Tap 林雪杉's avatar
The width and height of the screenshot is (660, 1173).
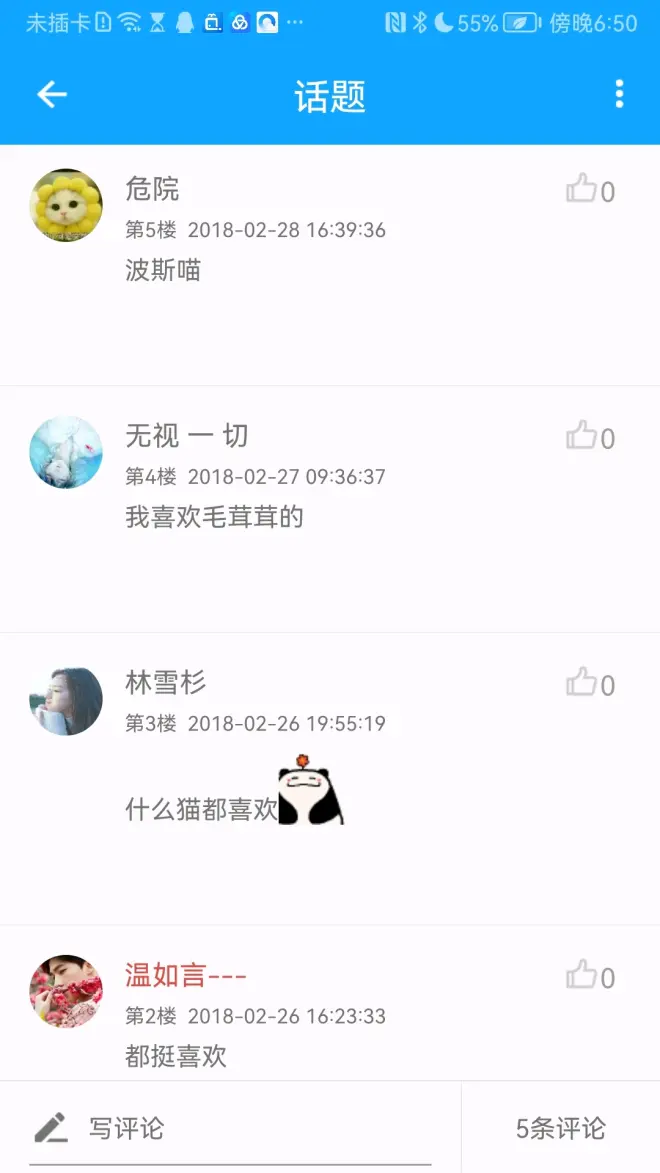pos(66,699)
